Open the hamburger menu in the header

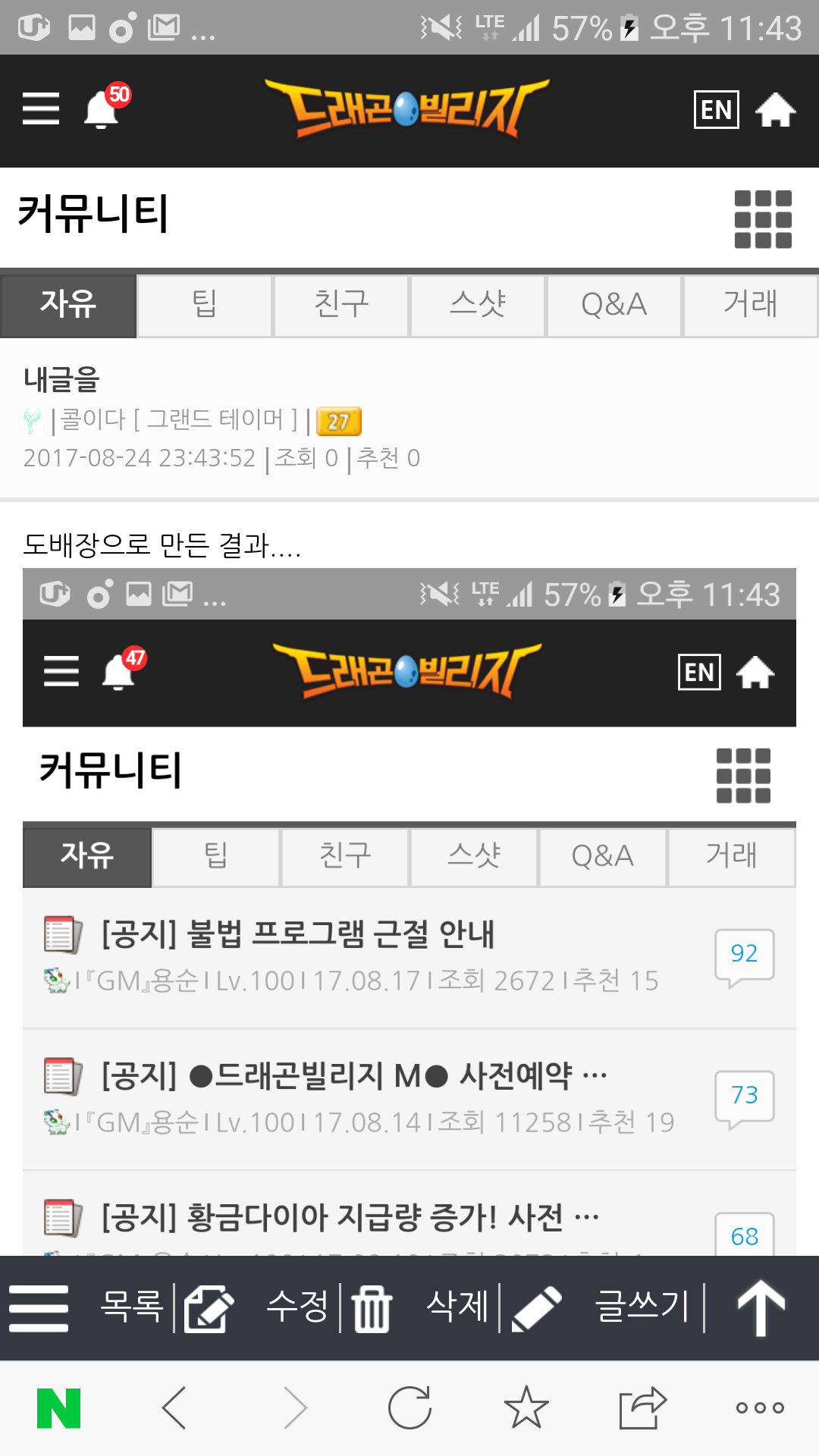click(41, 108)
